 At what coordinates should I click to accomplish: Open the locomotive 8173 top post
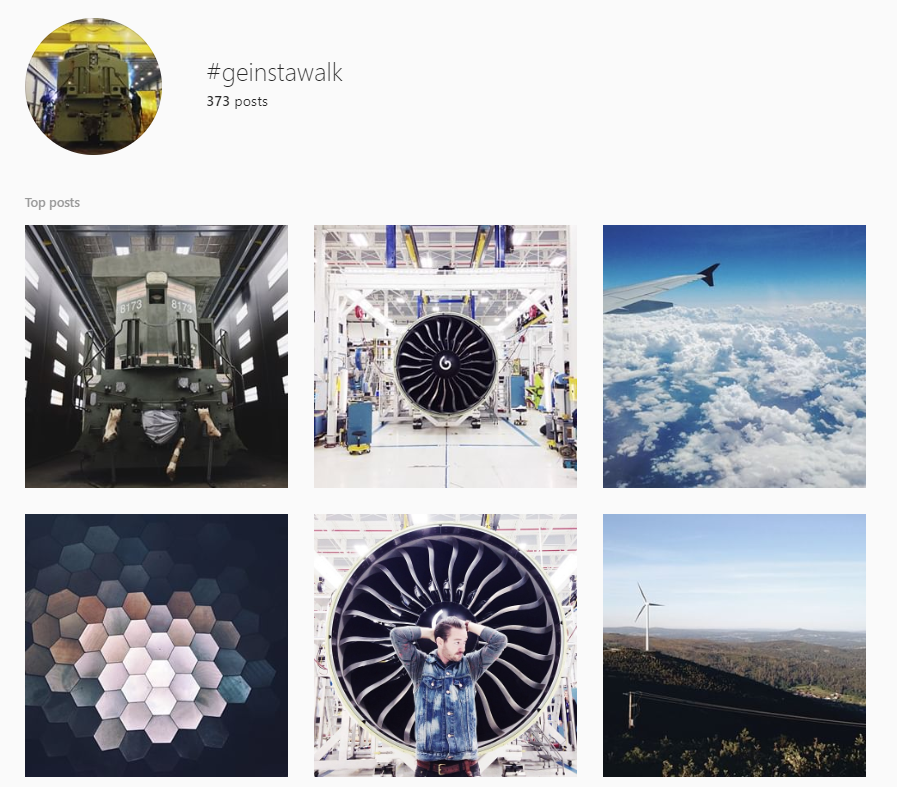coord(156,356)
